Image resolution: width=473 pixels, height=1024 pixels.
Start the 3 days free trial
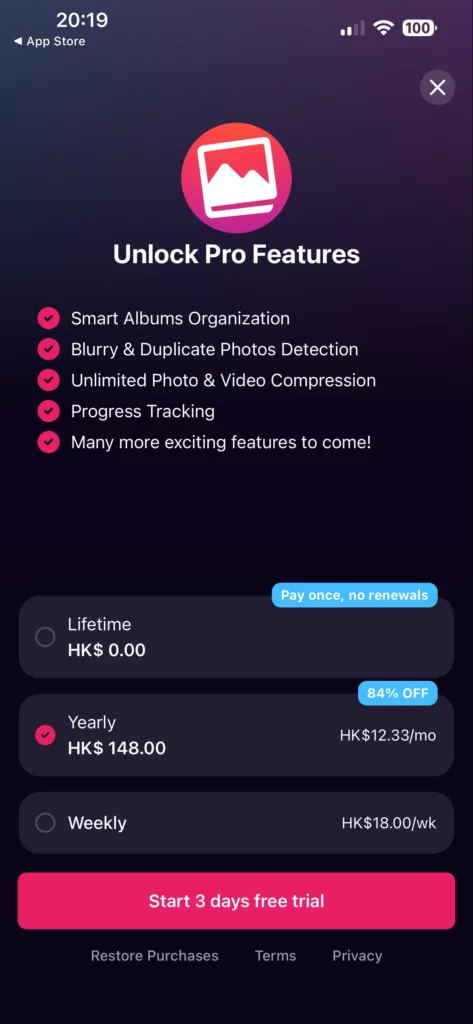click(x=236, y=901)
